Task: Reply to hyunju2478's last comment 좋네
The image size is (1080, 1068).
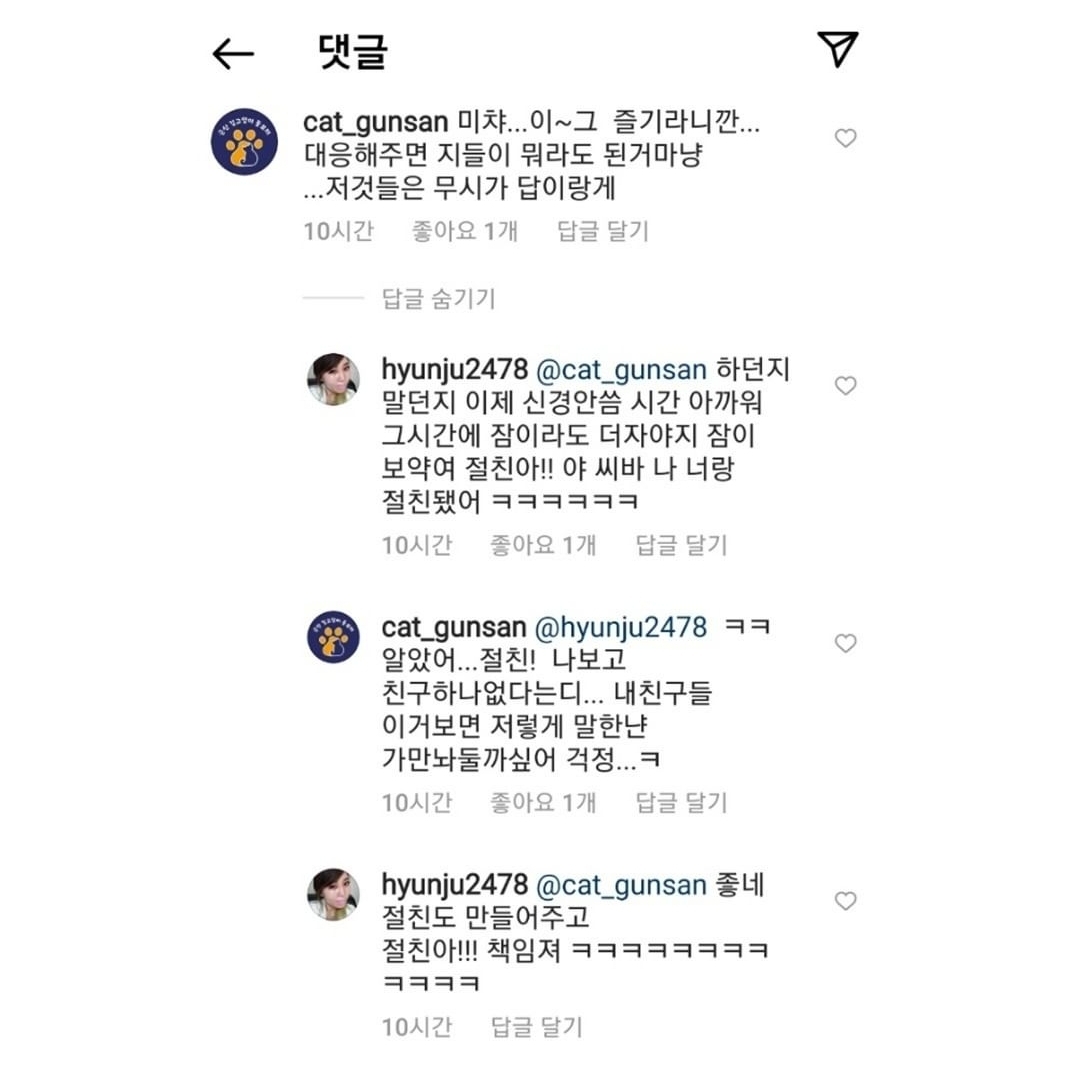Action: click(x=536, y=1026)
